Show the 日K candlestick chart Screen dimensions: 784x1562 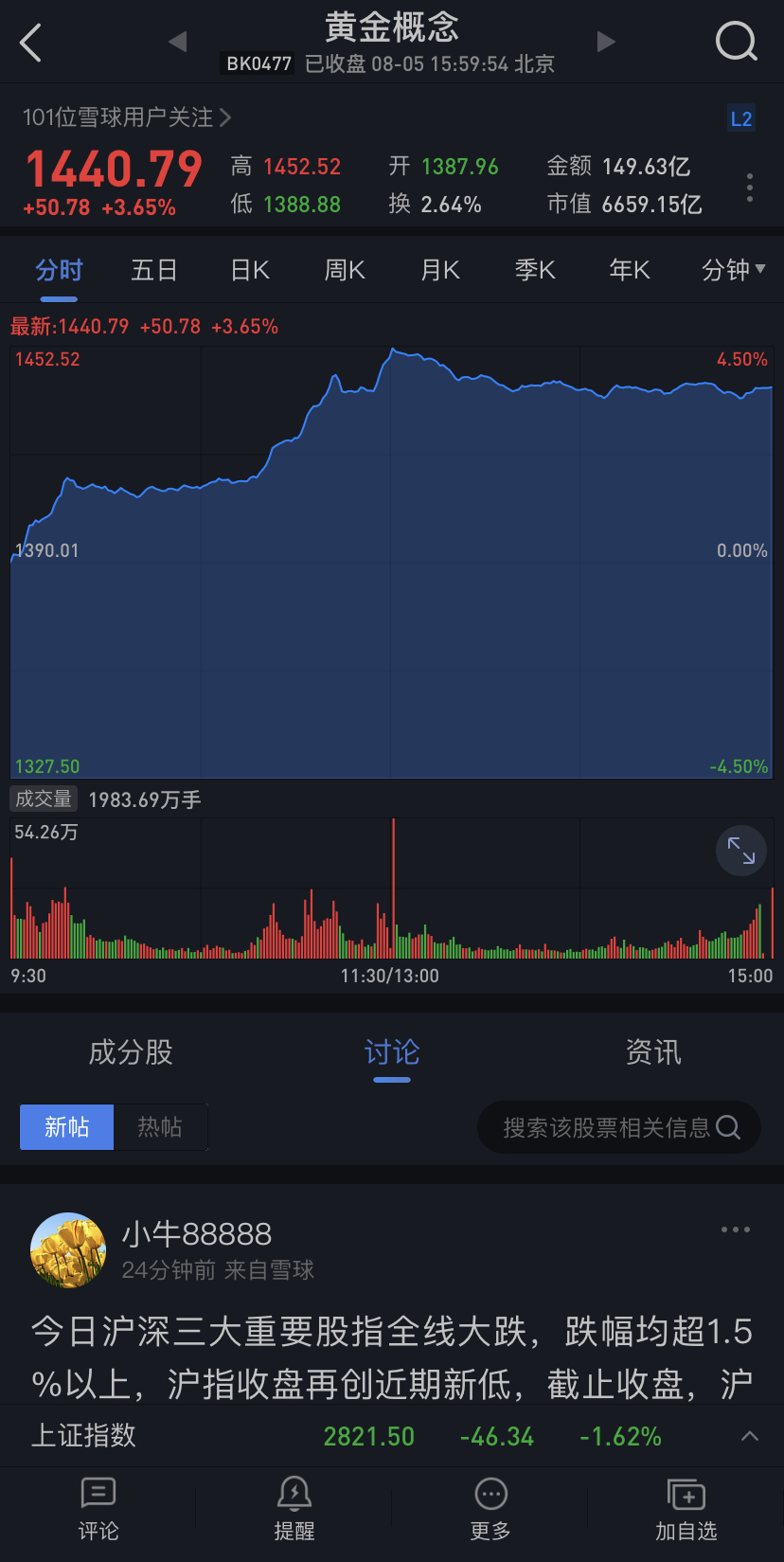(250, 271)
